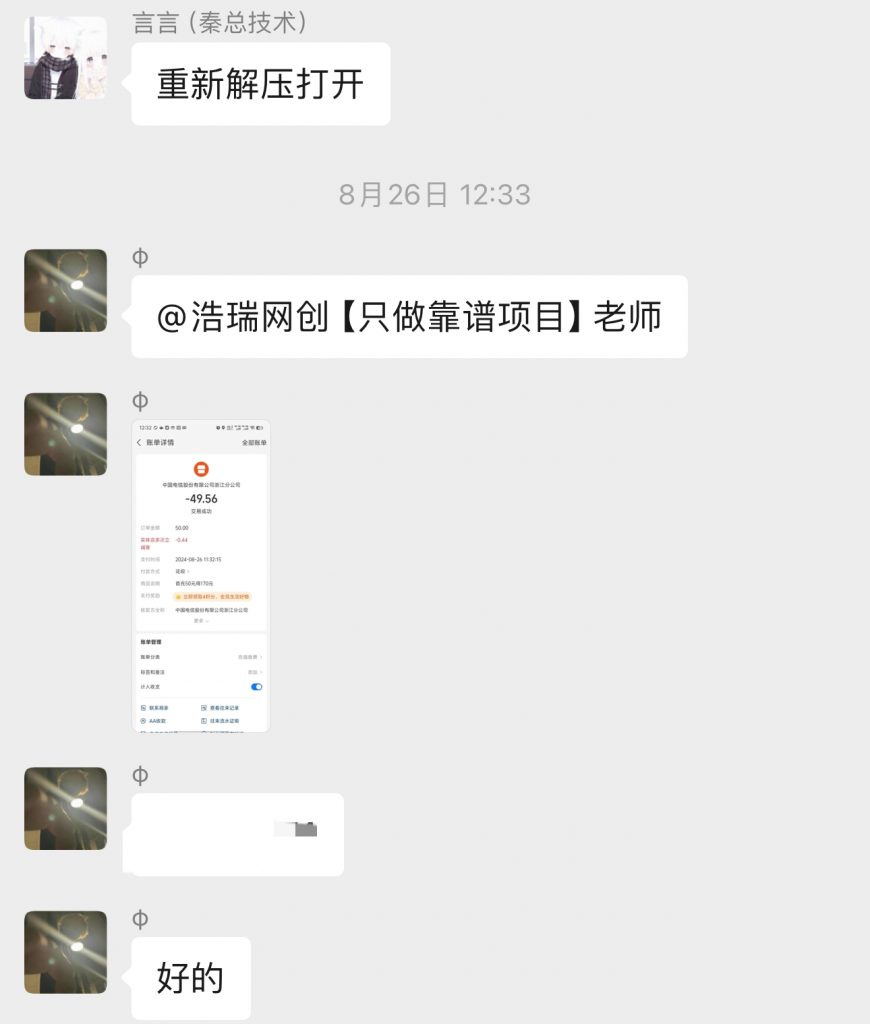Tap the orange China Telecom merchant logo
Viewport: 870px width, 1024px height.
click(x=200, y=469)
